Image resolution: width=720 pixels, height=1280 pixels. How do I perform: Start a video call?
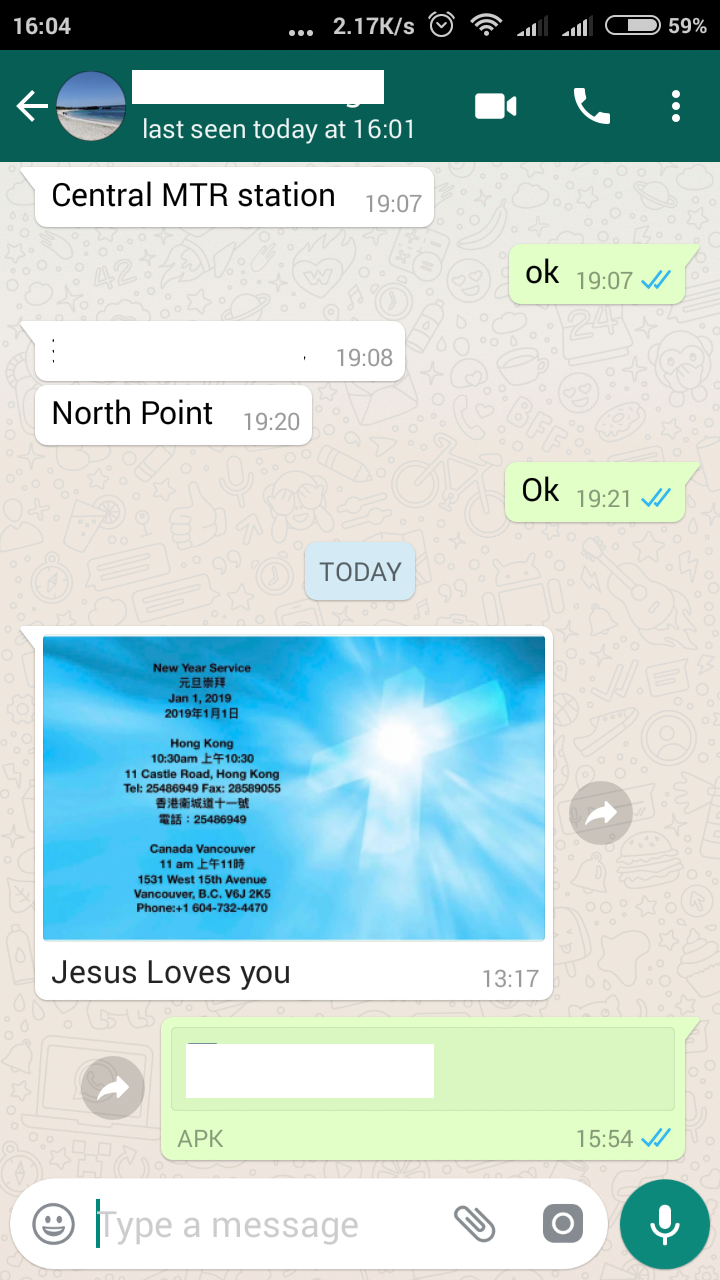coord(495,106)
